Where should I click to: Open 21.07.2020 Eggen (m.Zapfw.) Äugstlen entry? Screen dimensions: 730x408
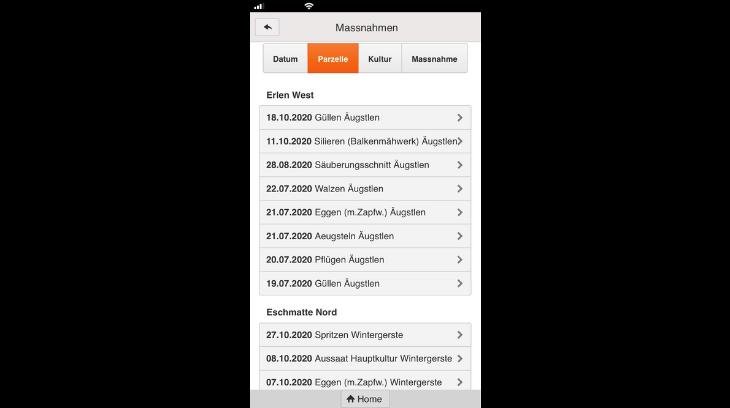coord(364,212)
